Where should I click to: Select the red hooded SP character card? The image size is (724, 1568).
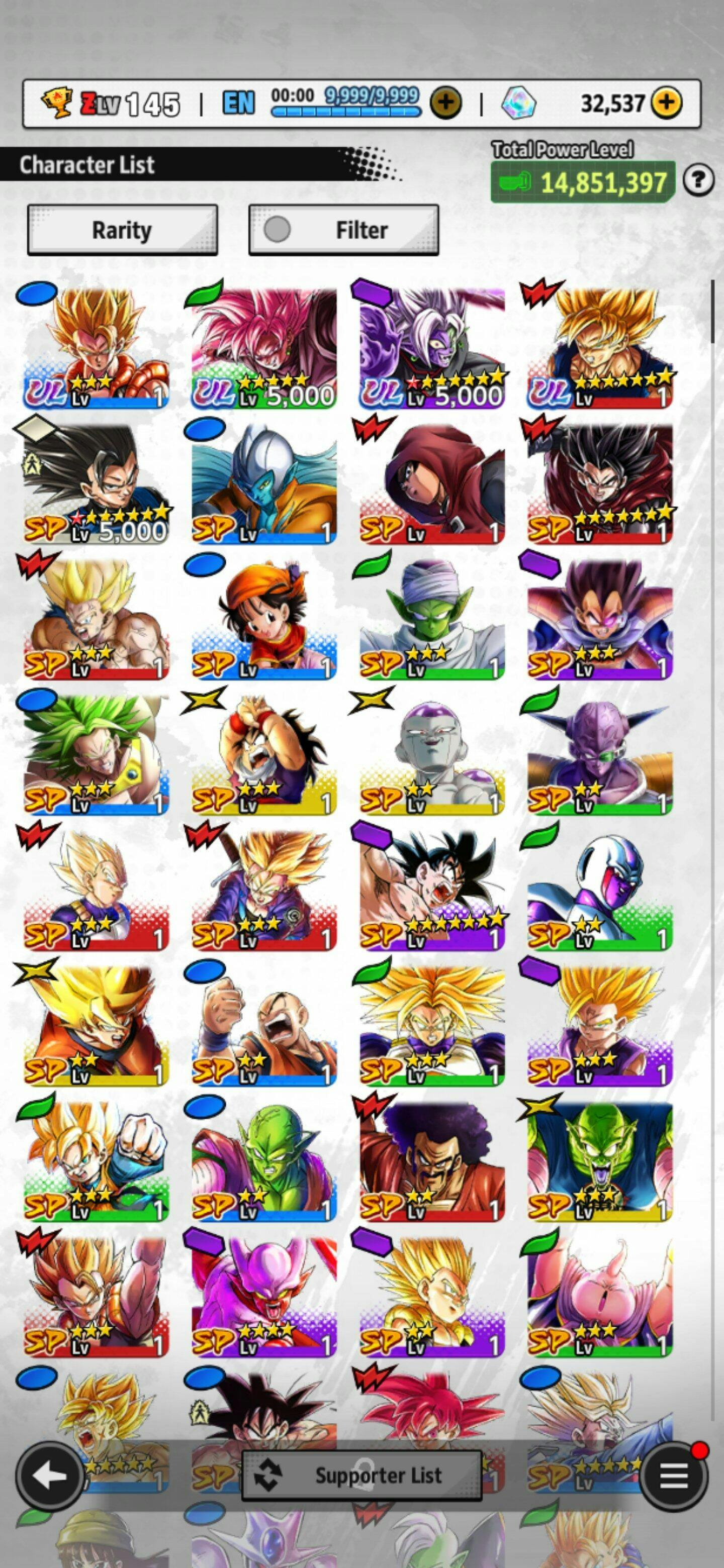(x=432, y=484)
